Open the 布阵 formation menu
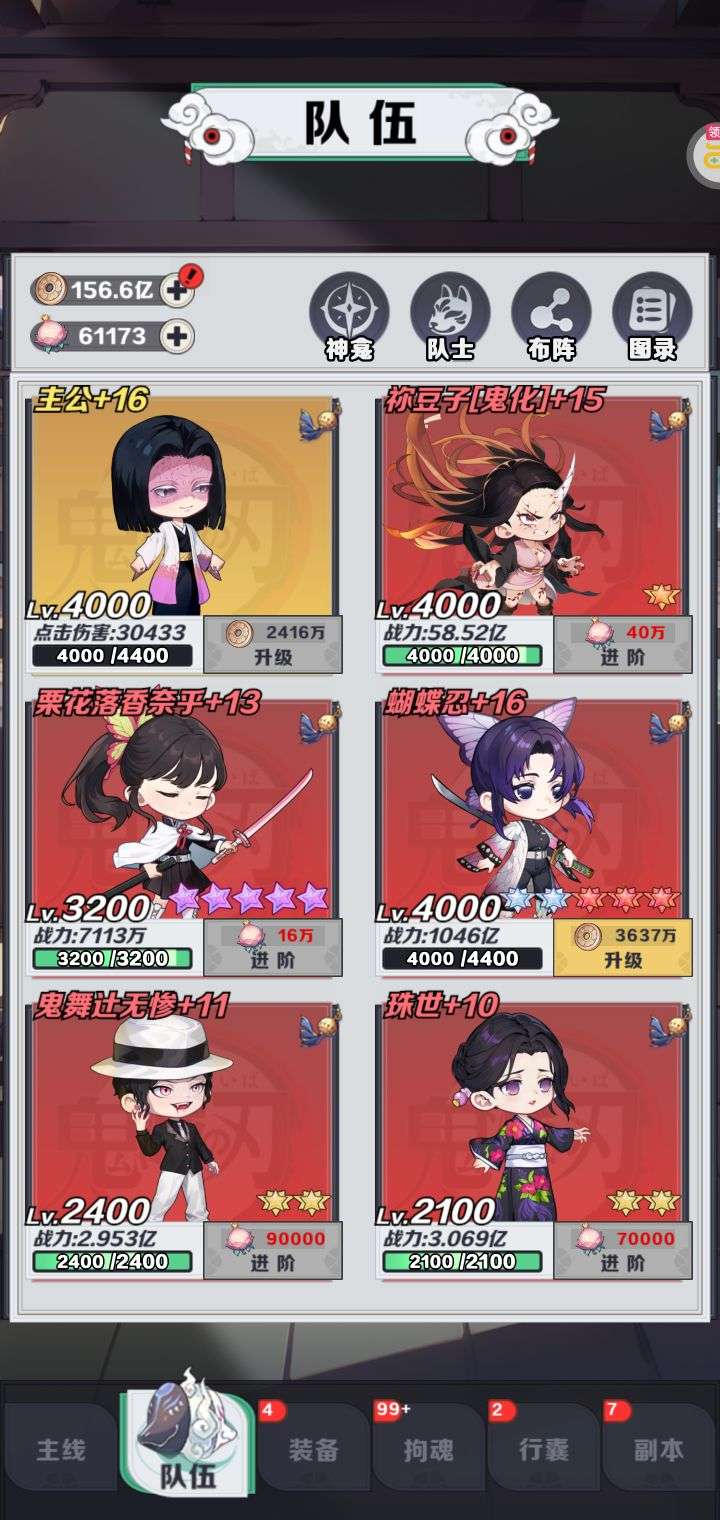This screenshot has width=720, height=1520. (551, 316)
